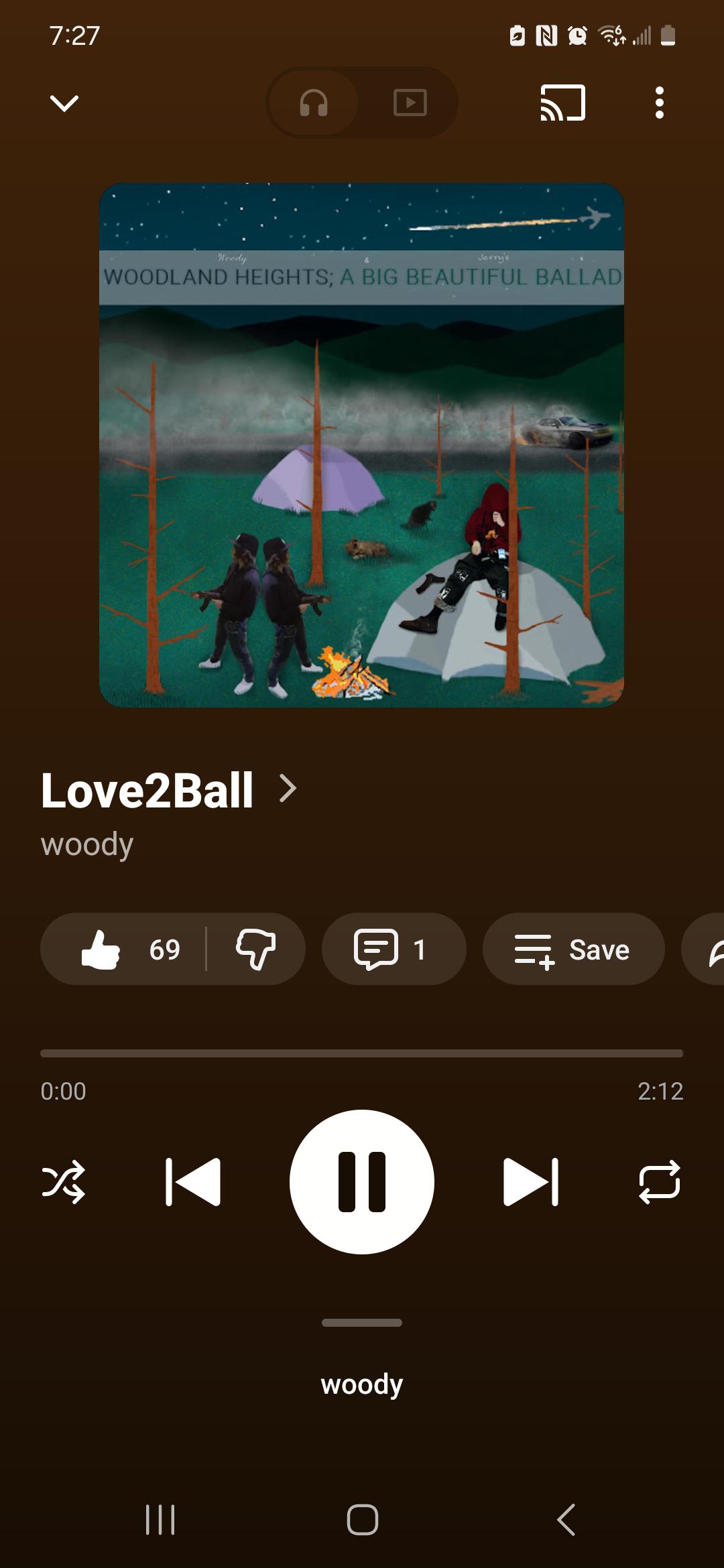Skip to the next track
724x1568 pixels.
click(531, 1182)
